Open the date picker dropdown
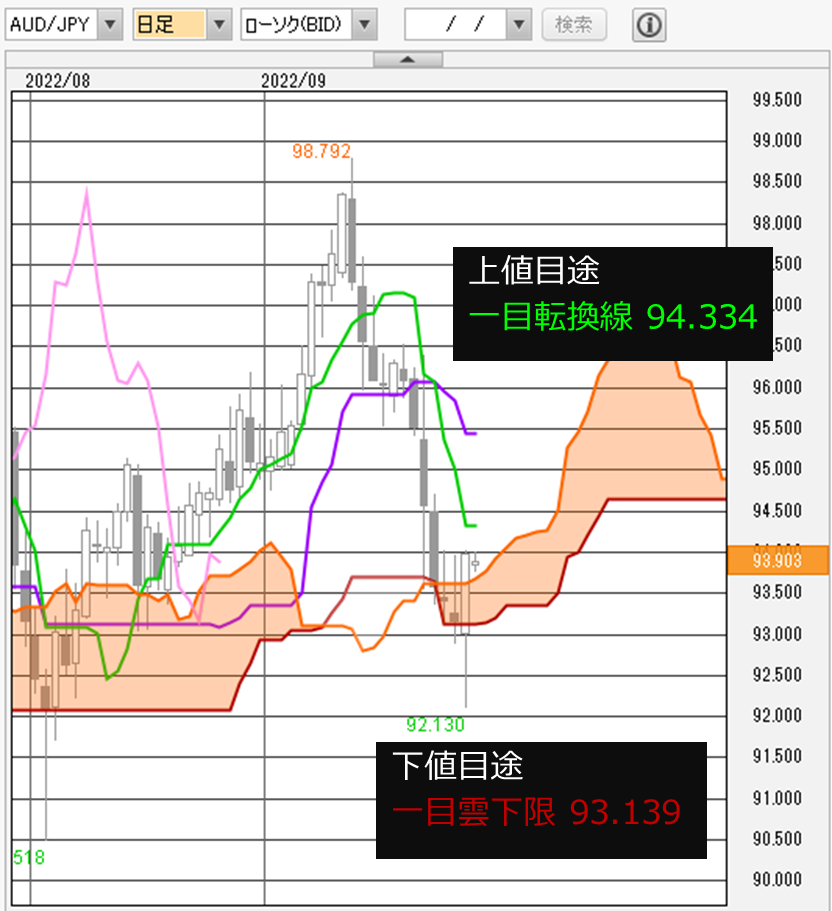This screenshot has height=911, width=832. [x=518, y=24]
